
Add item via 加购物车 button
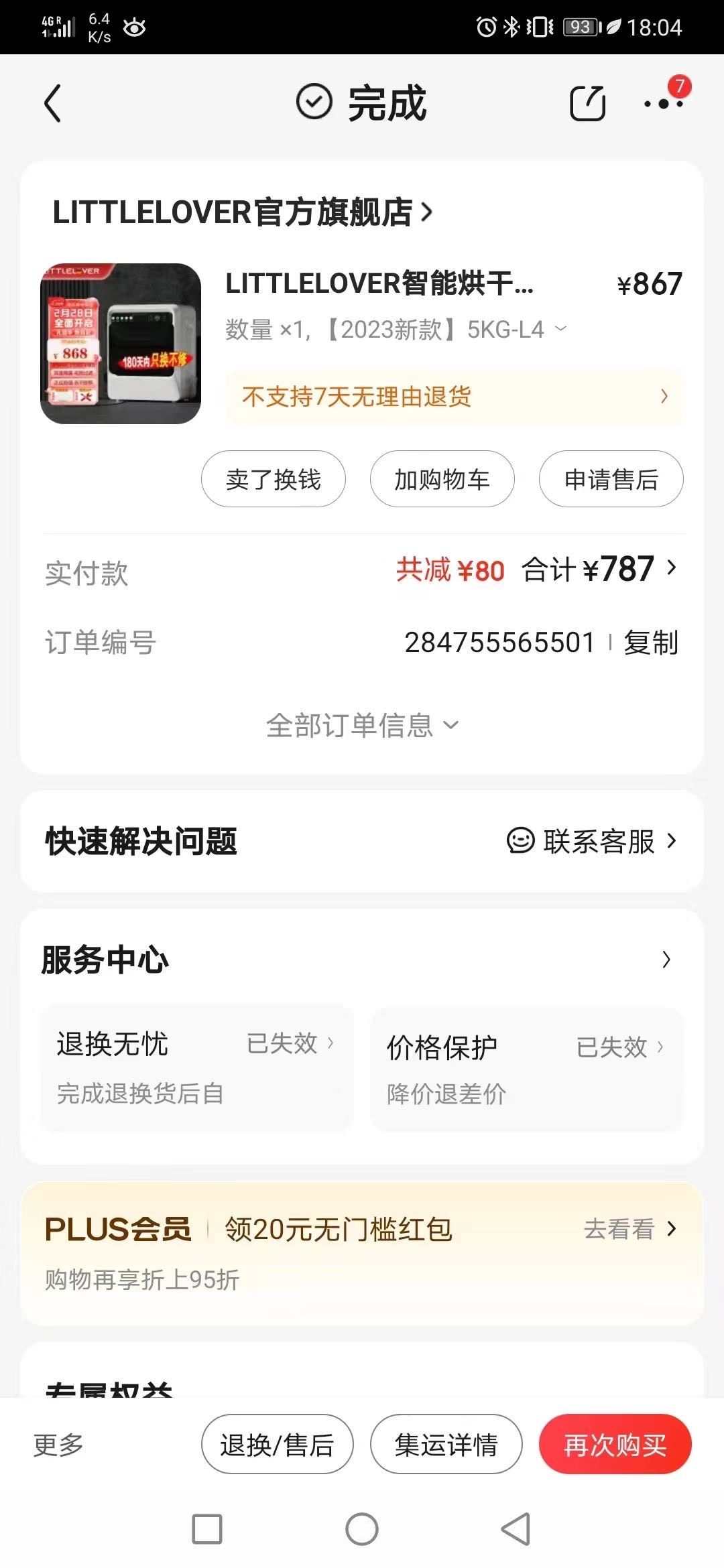(442, 479)
